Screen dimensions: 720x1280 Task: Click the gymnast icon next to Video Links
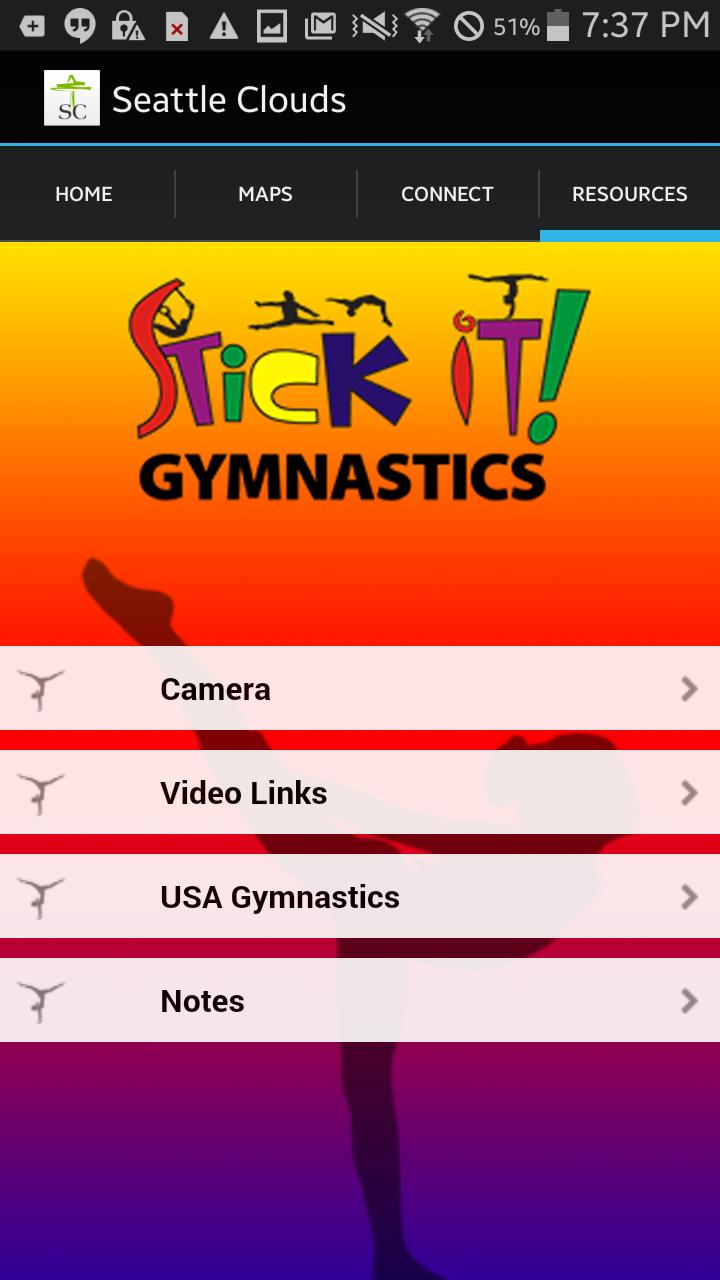pos(40,792)
